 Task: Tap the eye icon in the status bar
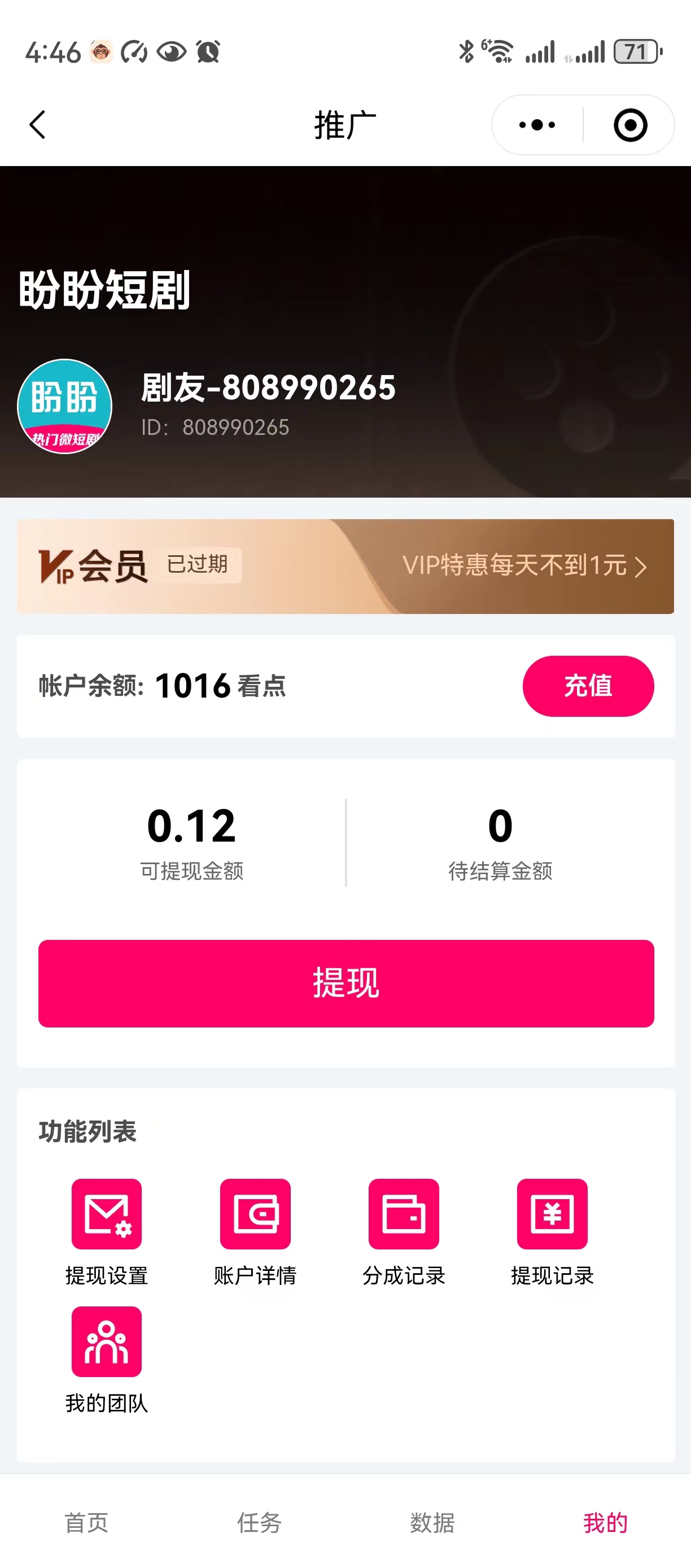pyautogui.click(x=172, y=53)
